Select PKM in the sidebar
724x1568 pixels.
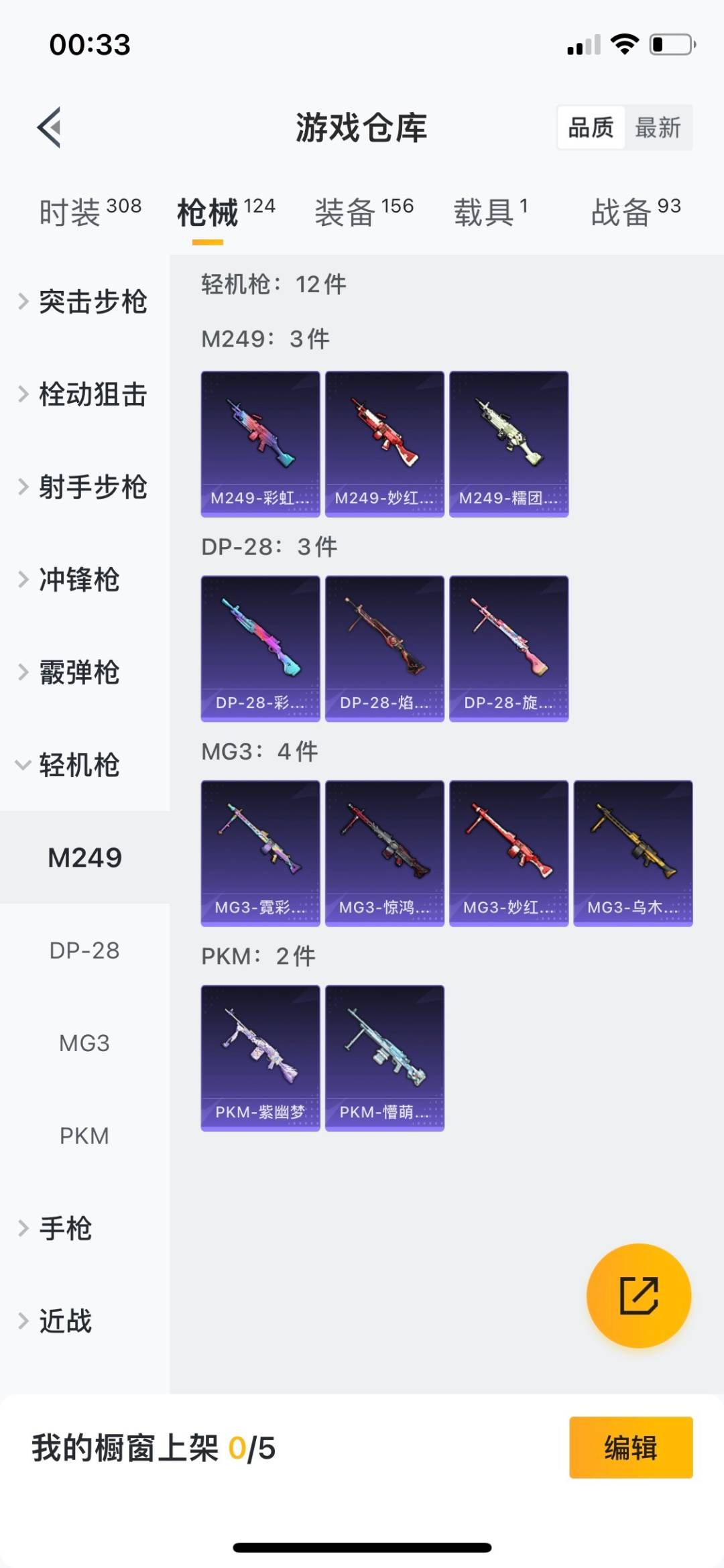click(x=84, y=1136)
